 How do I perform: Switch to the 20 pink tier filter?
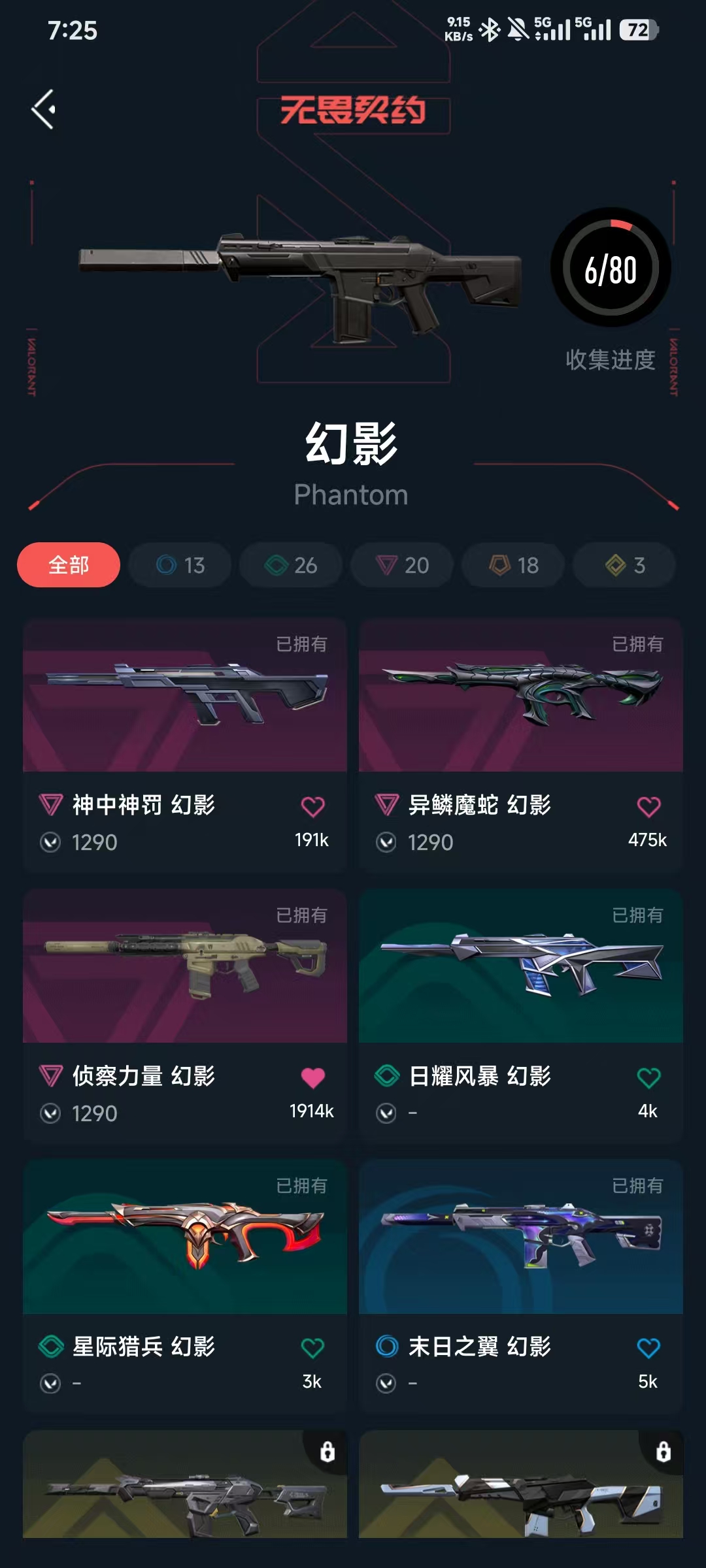click(x=402, y=565)
